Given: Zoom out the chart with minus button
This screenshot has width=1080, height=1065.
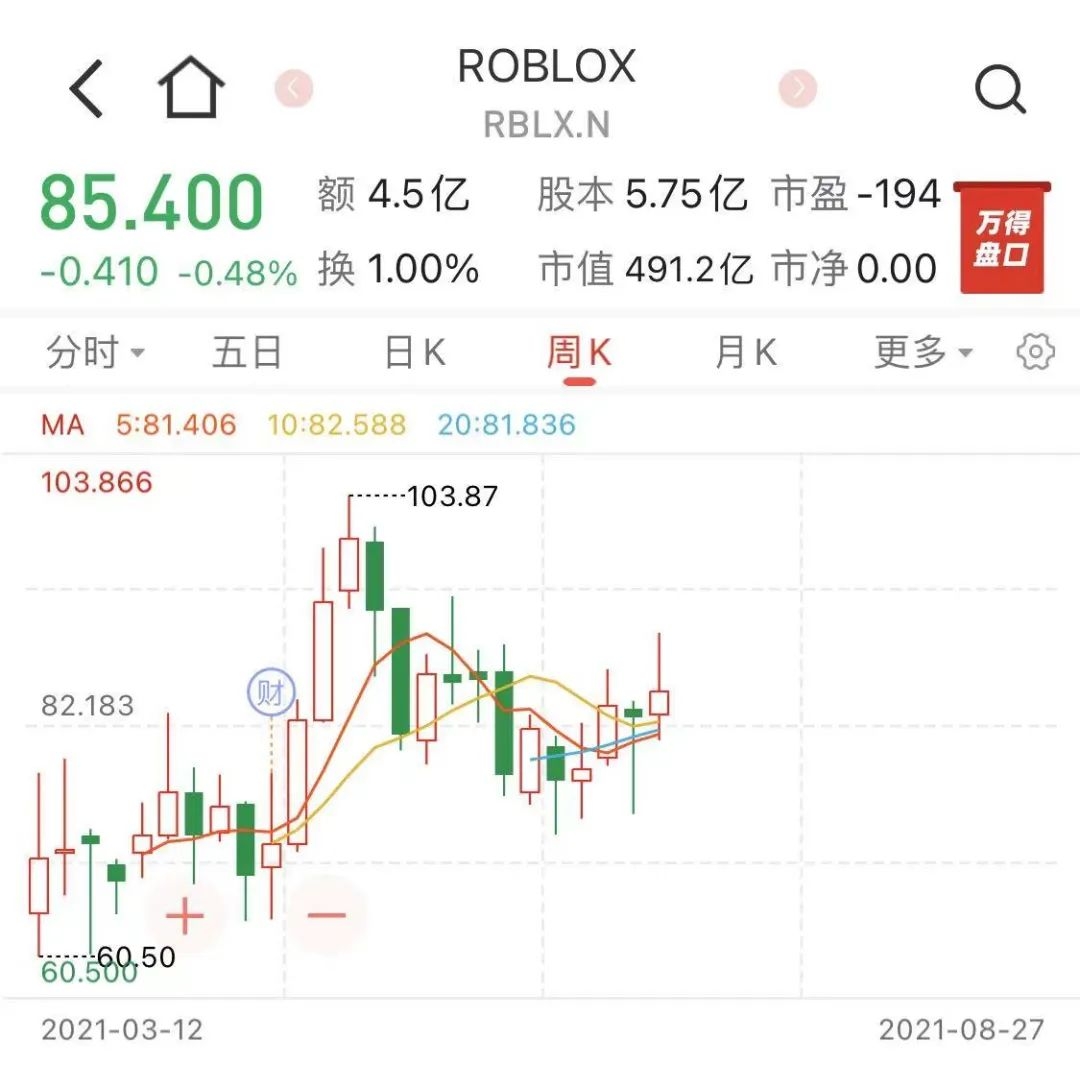Looking at the screenshot, I should click(x=326, y=915).
